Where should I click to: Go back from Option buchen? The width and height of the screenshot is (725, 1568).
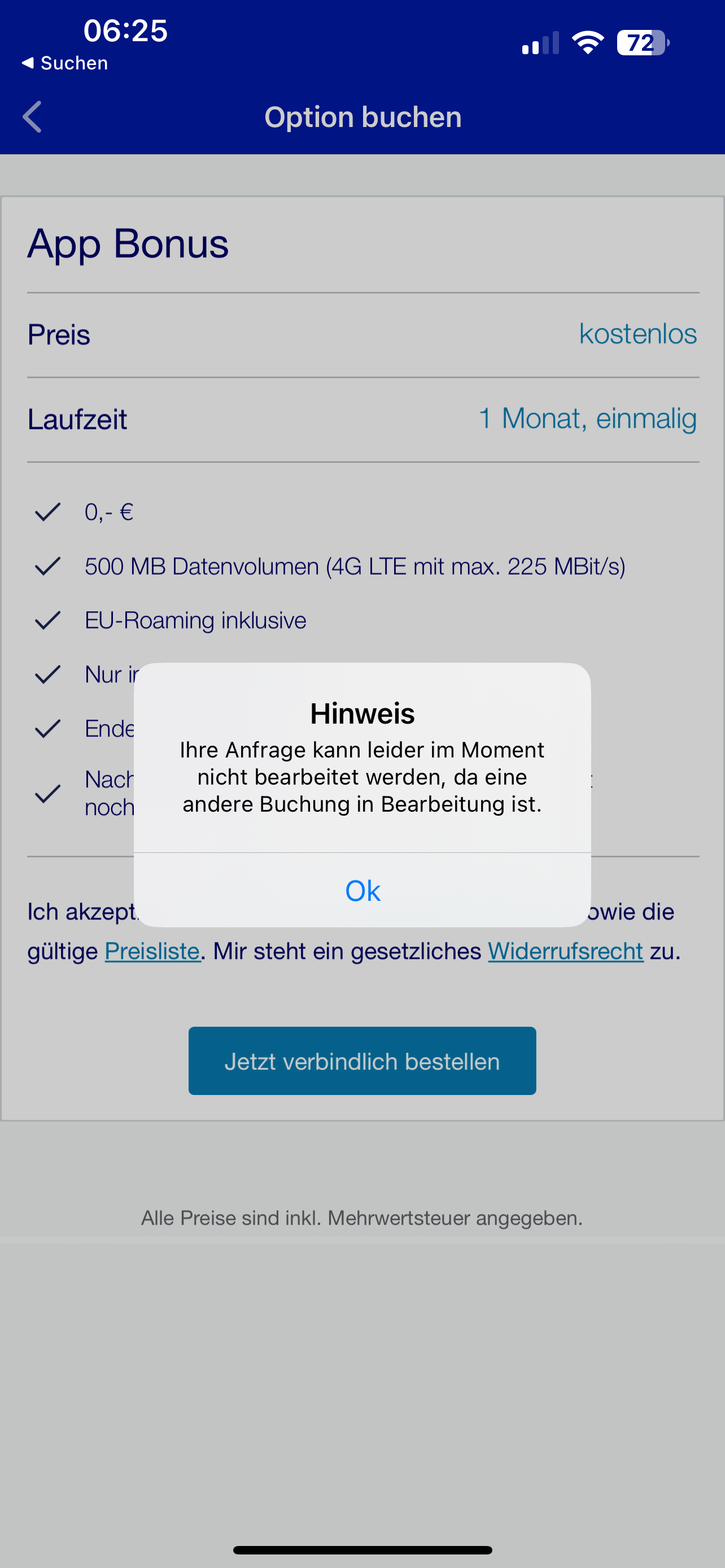coord(32,117)
